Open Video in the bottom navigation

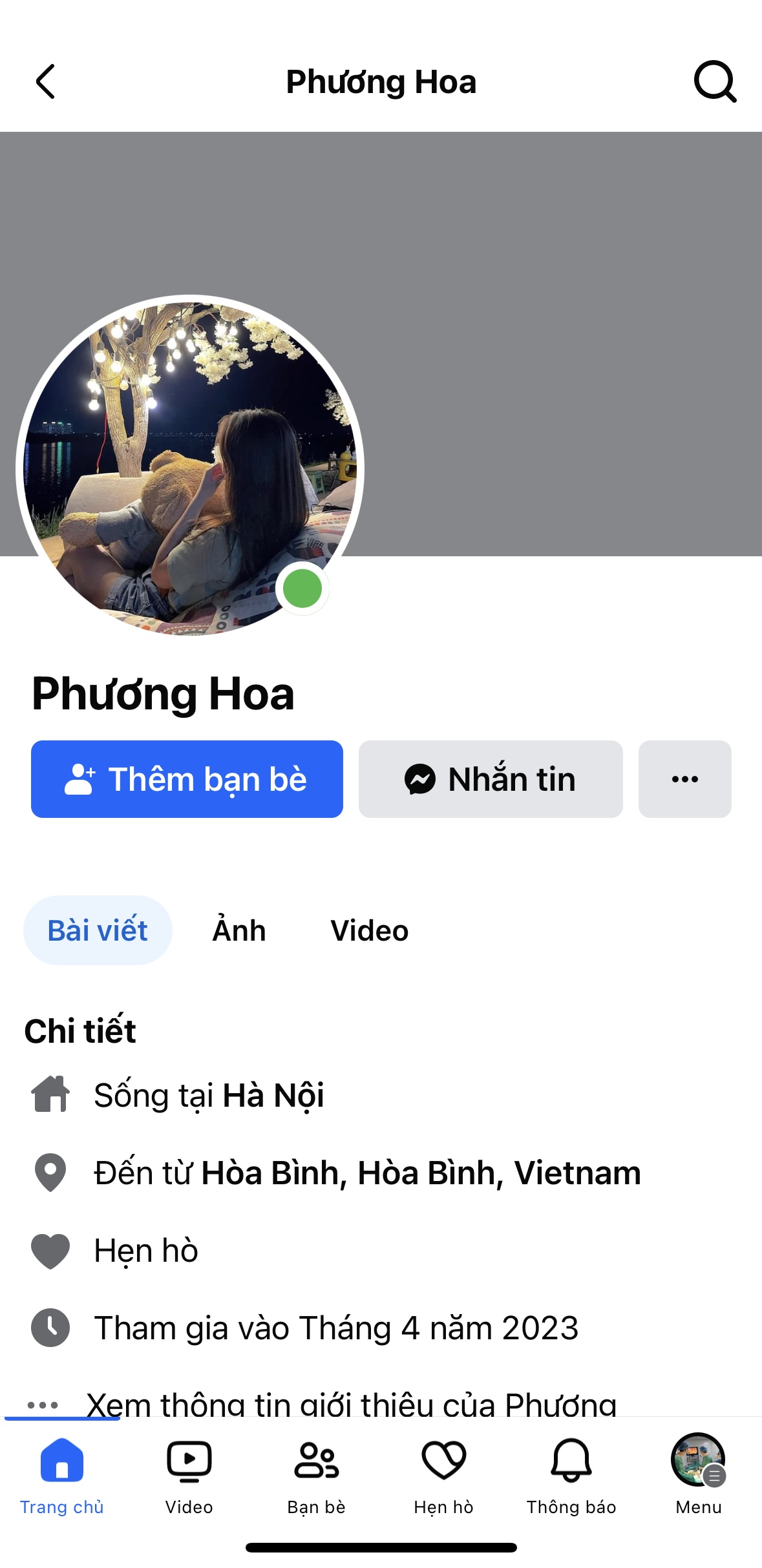[189, 1474]
